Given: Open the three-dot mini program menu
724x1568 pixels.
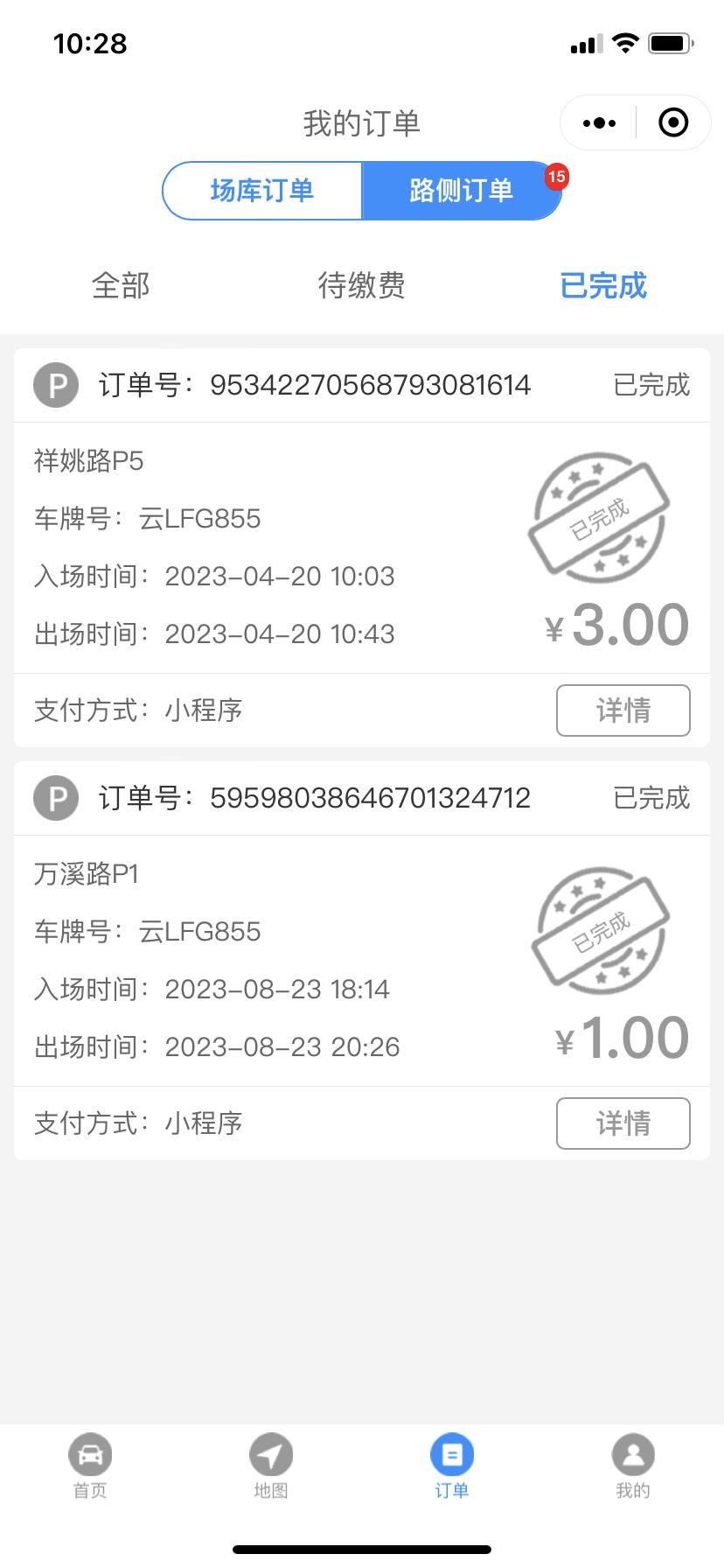Looking at the screenshot, I should (x=598, y=122).
